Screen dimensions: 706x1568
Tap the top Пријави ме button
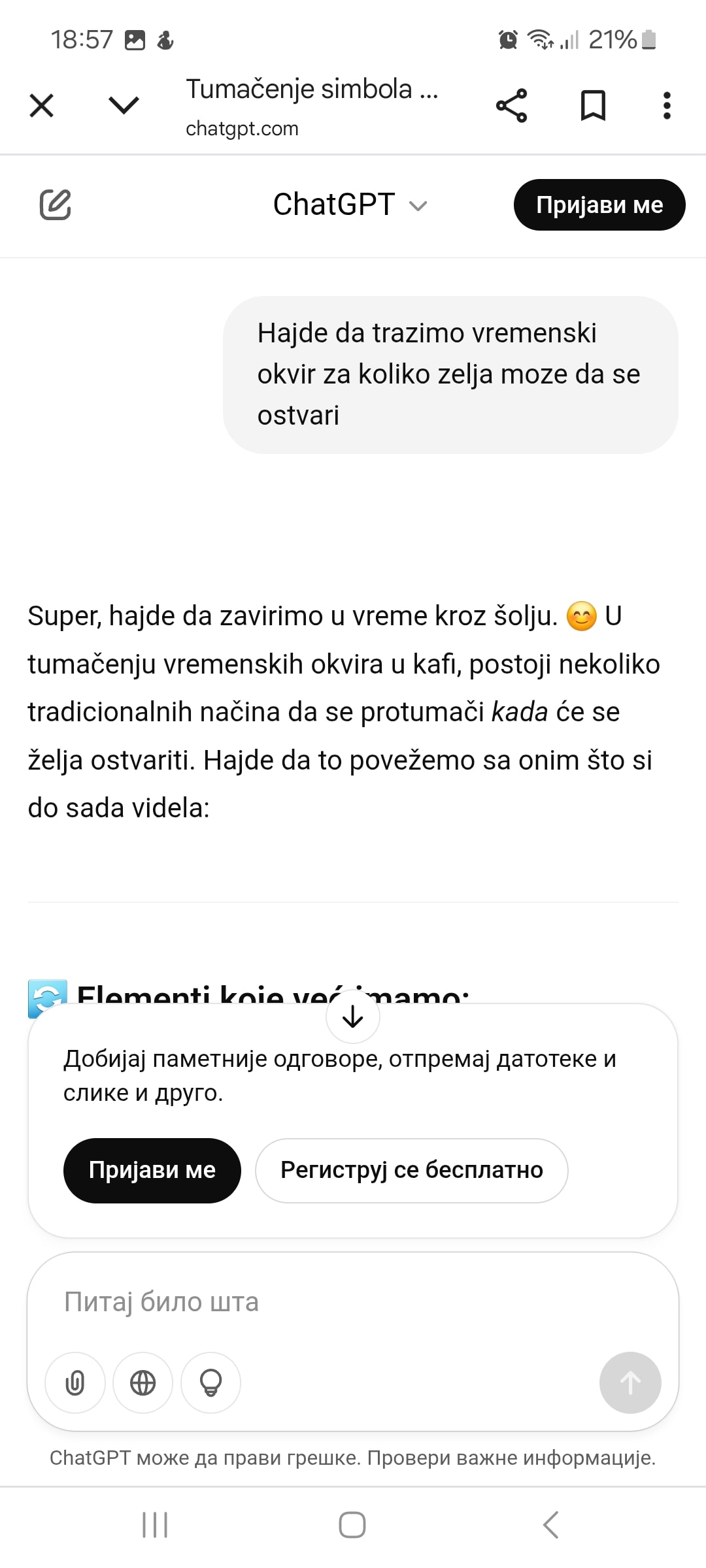coord(599,204)
